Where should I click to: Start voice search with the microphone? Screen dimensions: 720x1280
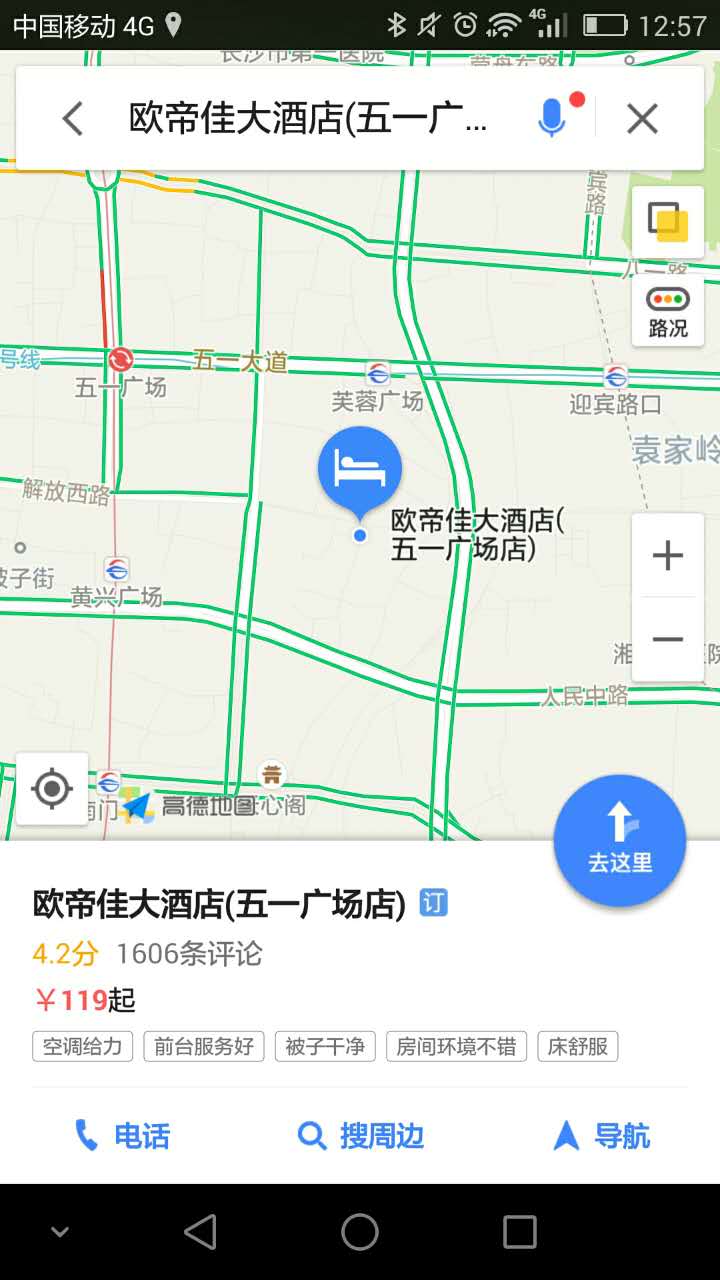(x=551, y=119)
